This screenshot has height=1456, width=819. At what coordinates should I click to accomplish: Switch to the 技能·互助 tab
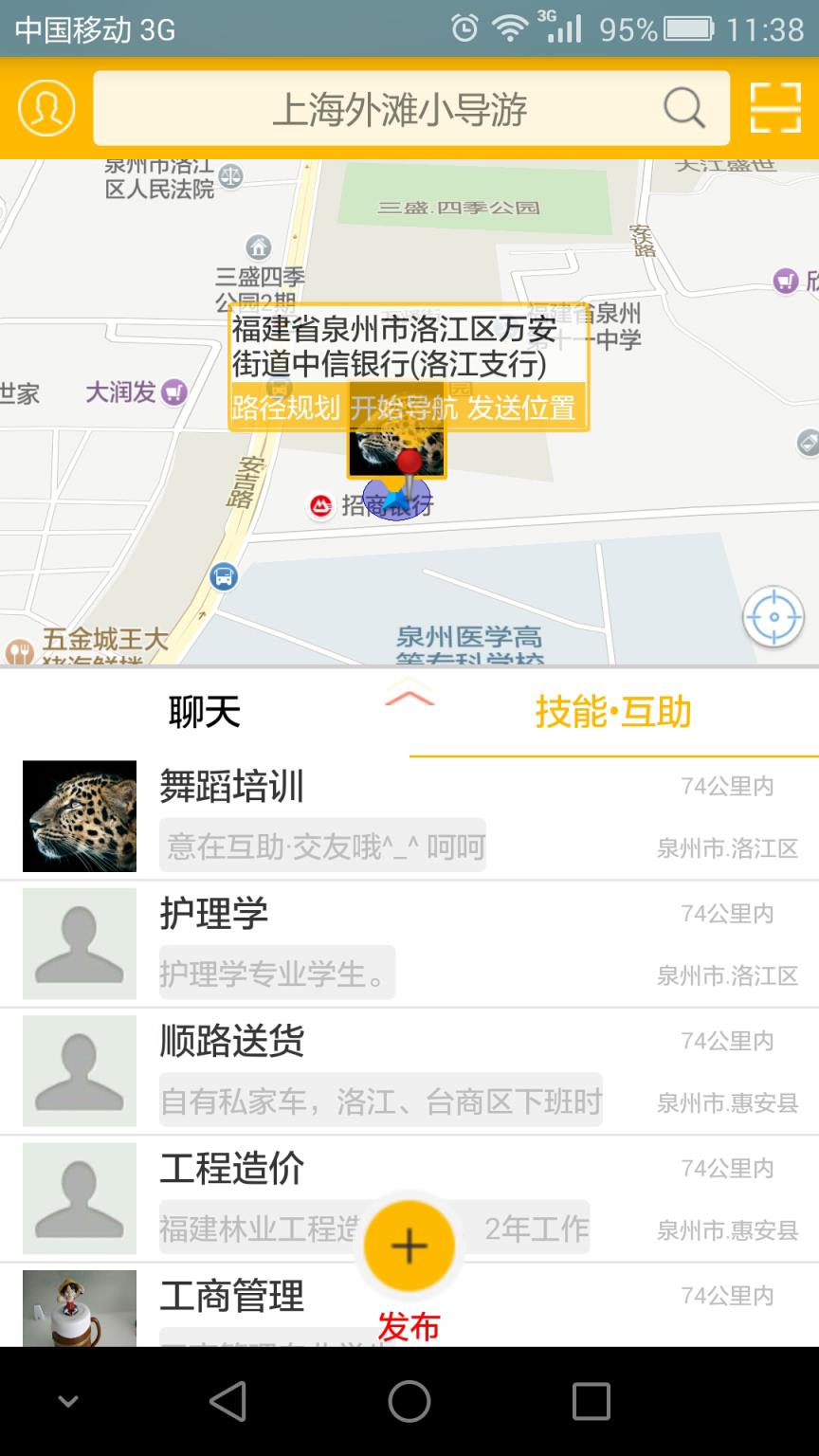click(614, 712)
